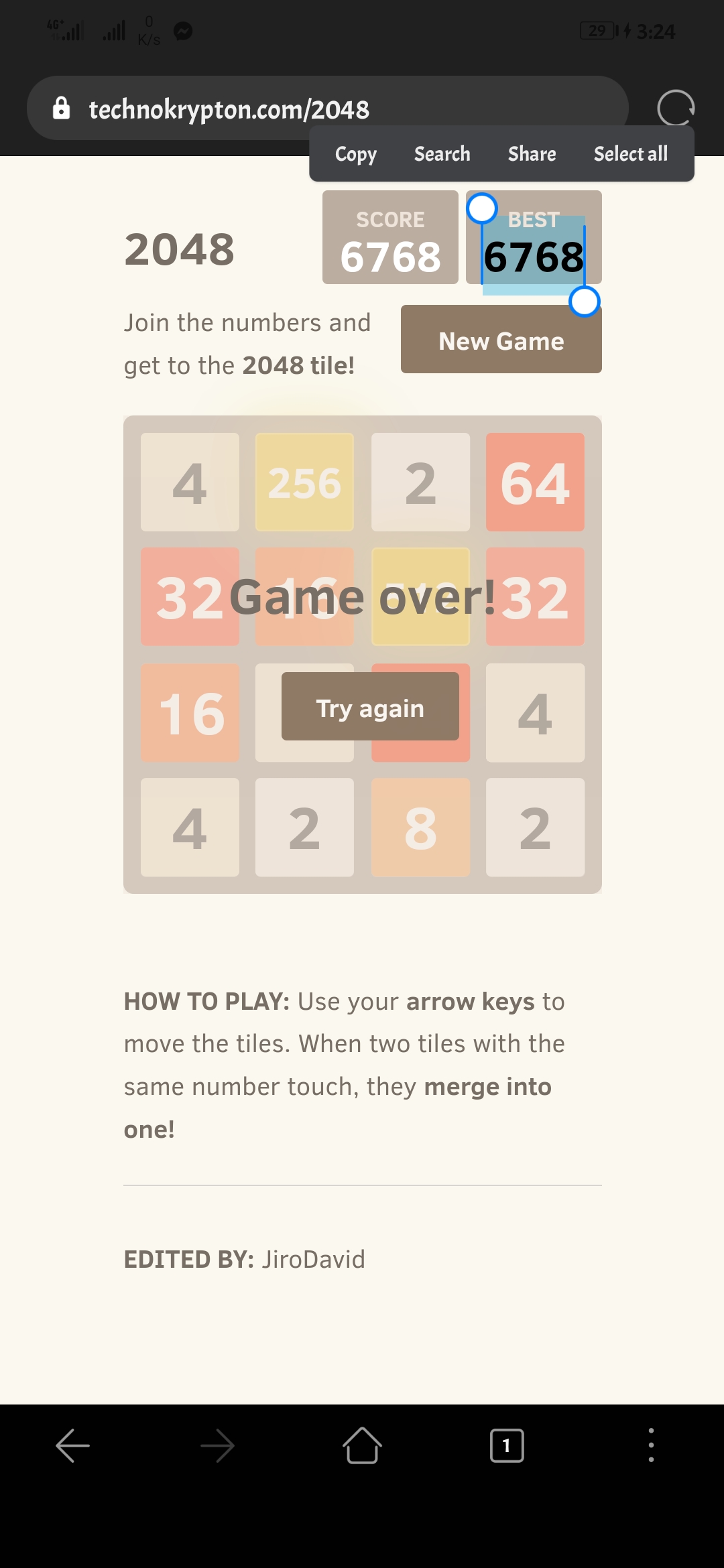724x1568 pixels.
Task: Reload the page with the refresh icon
Action: (x=675, y=108)
